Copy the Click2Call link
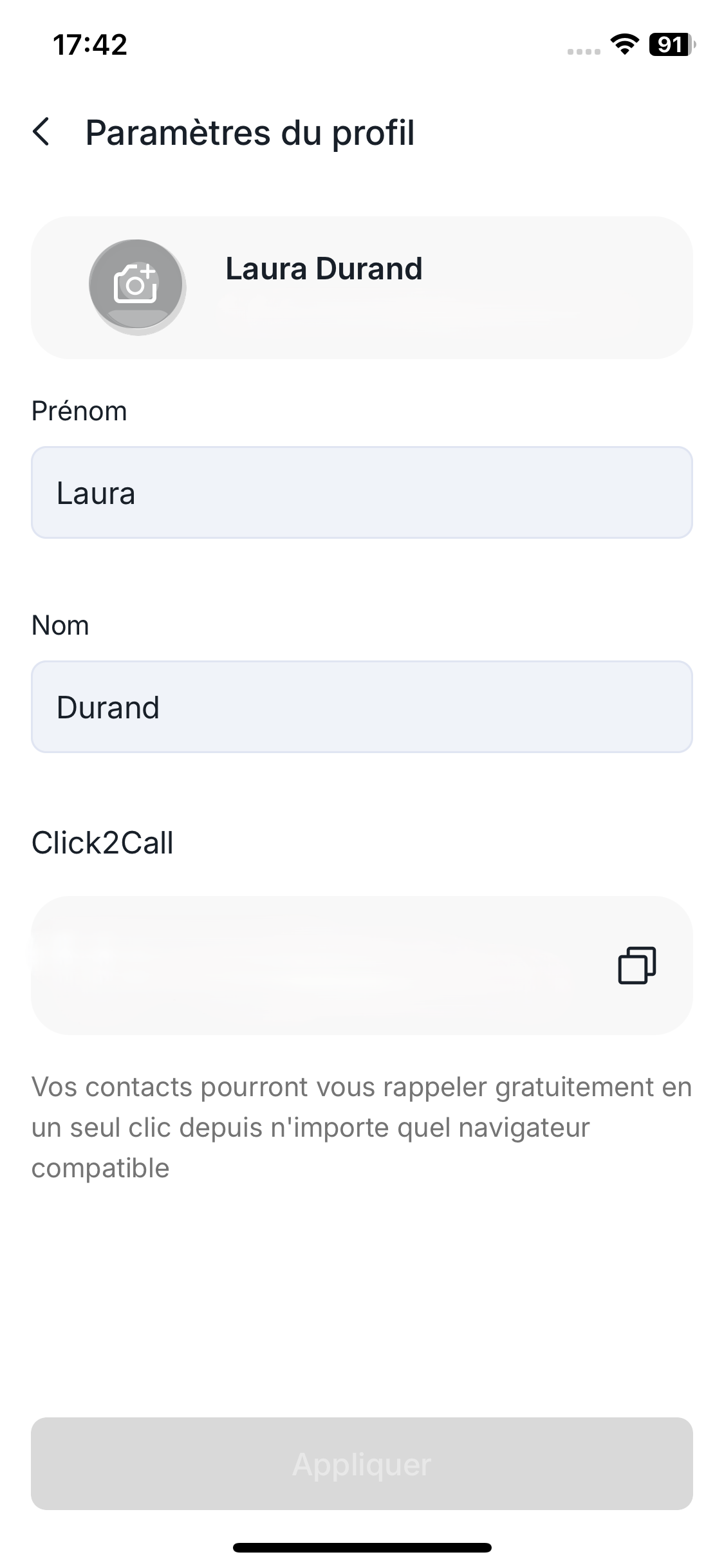The image size is (724, 1568). click(636, 966)
